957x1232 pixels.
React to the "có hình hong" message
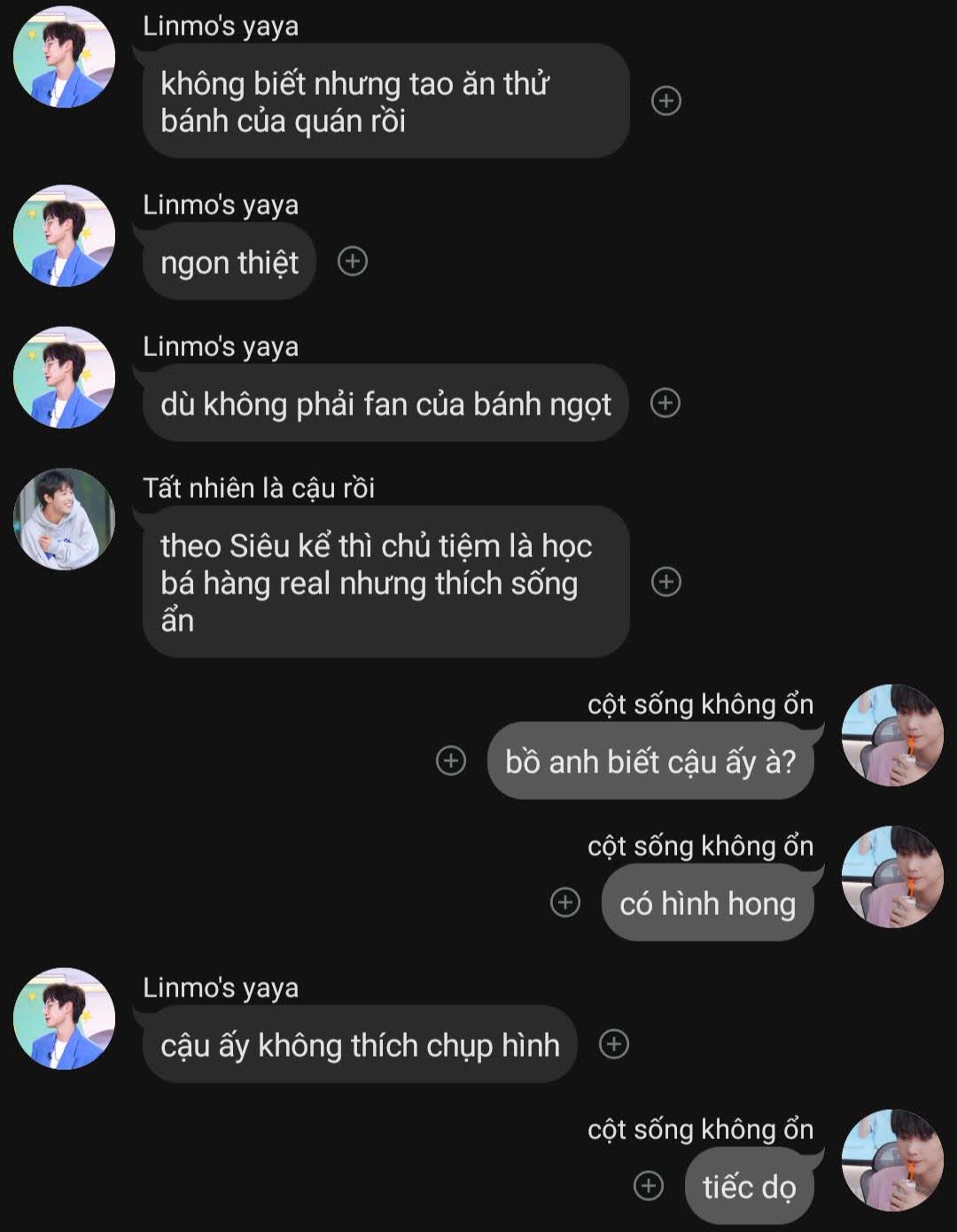[x=565, y=903]
